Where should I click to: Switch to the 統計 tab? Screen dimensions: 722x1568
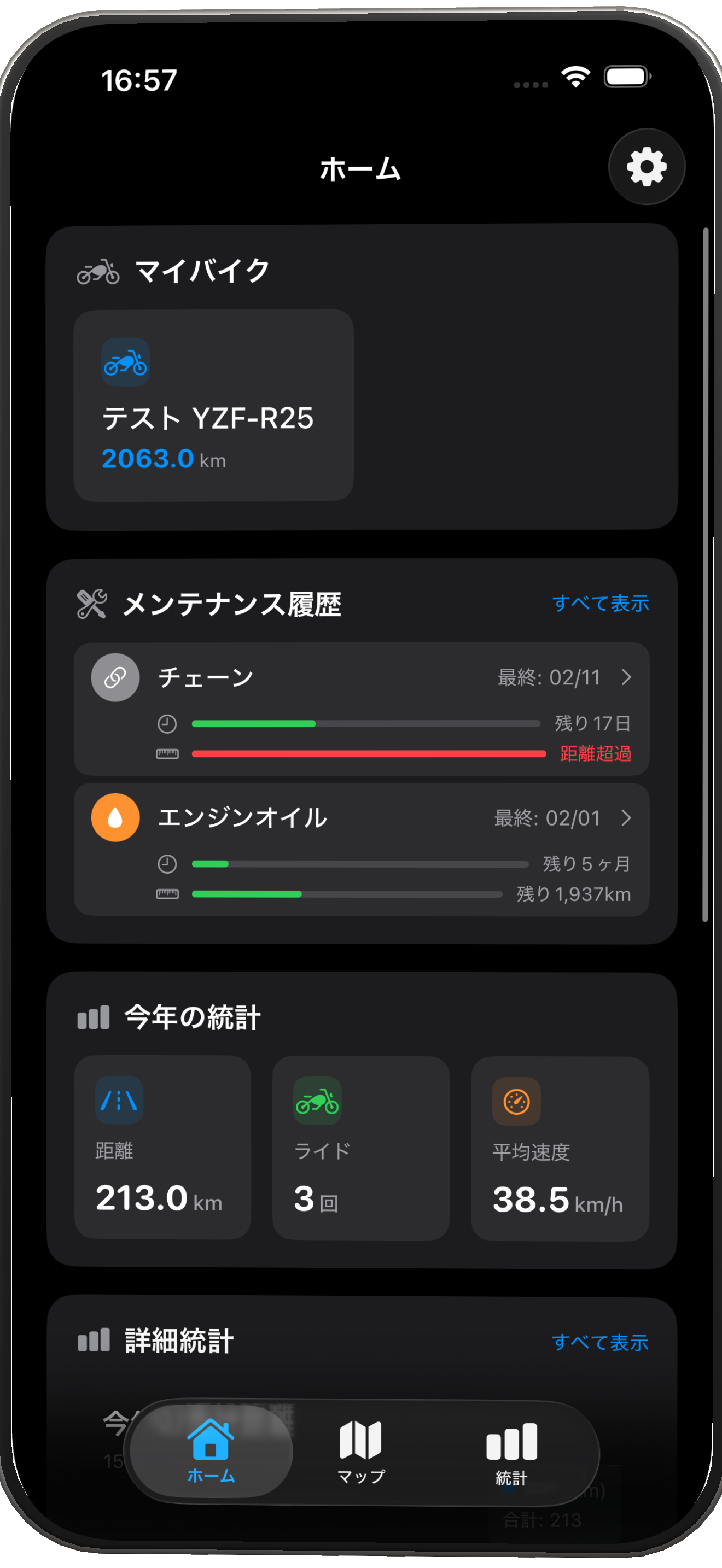pyautogui.click(x=511, y=1452)
